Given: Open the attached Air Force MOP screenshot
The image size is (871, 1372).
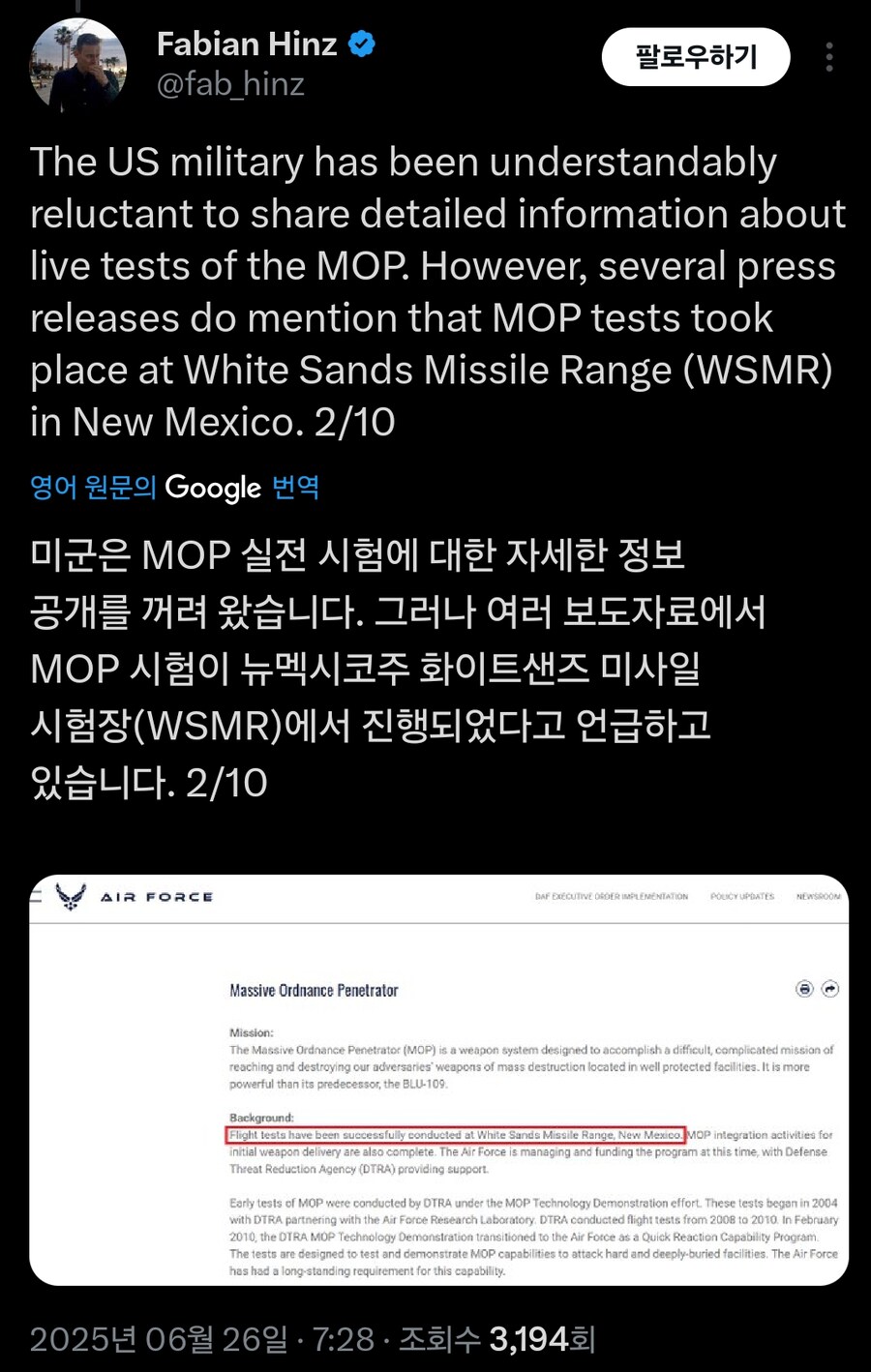Looking at the screenshot, I should [438, 1079].
